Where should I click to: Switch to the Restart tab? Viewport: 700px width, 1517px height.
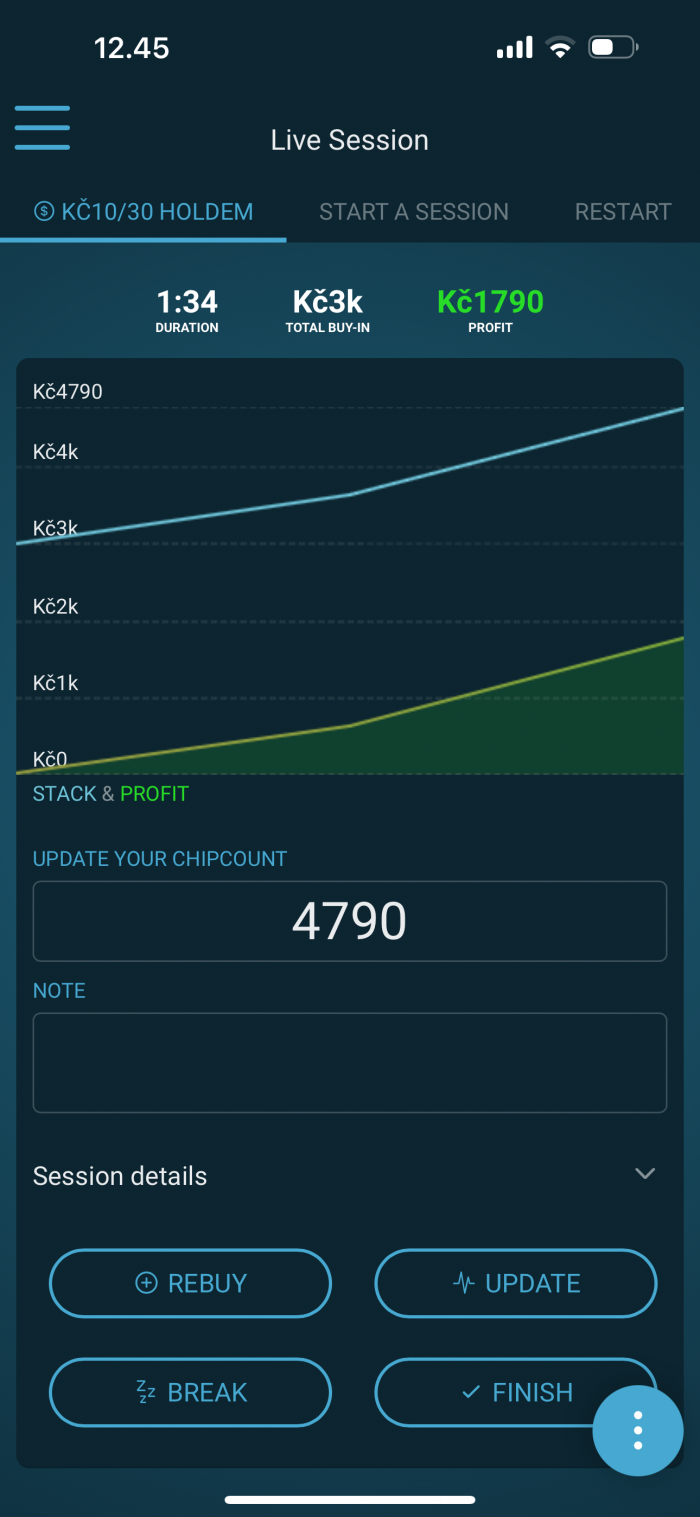(622, 212)
